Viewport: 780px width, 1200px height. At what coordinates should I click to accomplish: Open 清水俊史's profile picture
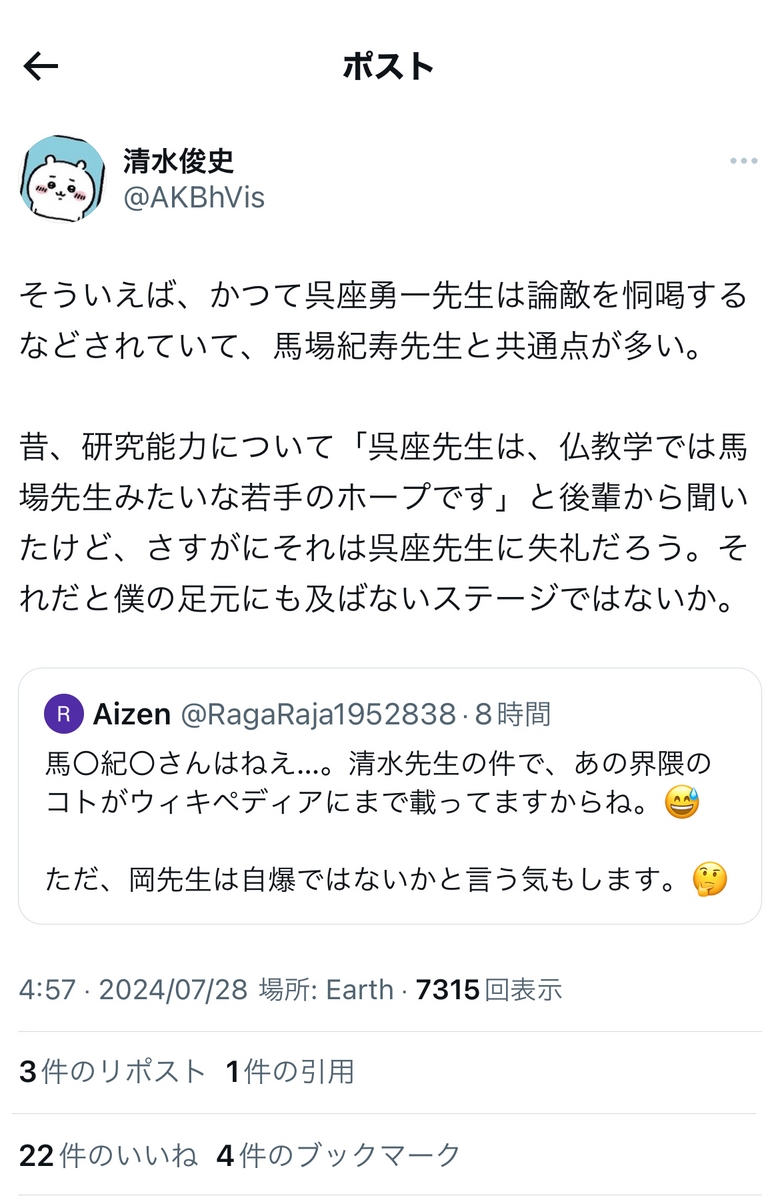(62, 179)
